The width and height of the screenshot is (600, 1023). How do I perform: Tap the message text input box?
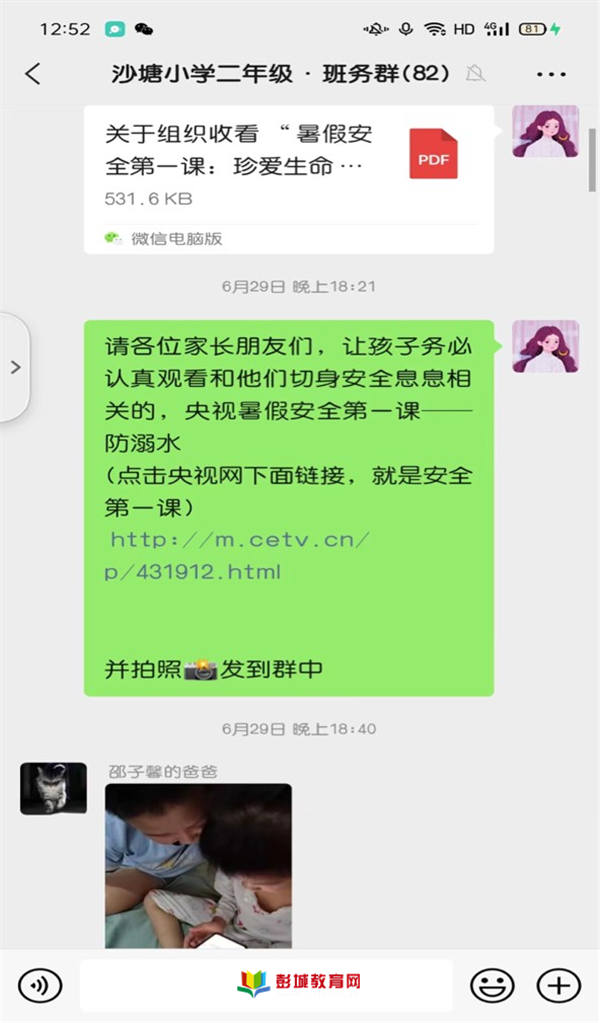(266, 985)
